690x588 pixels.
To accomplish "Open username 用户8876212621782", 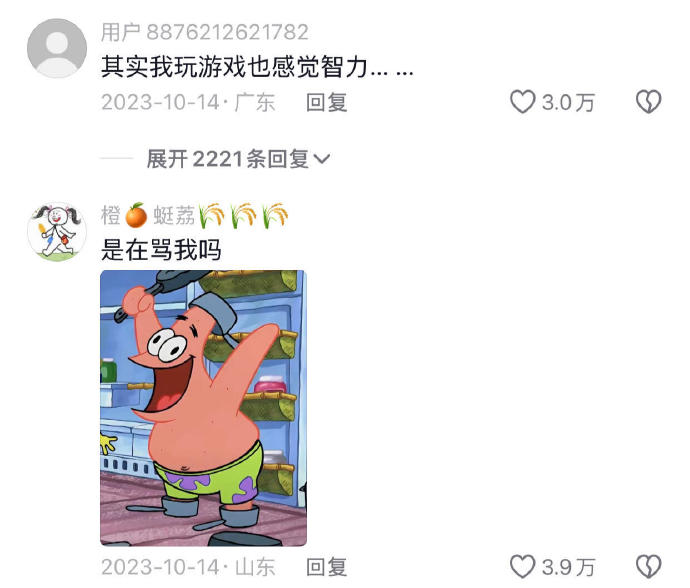I will tap(205, 33).
